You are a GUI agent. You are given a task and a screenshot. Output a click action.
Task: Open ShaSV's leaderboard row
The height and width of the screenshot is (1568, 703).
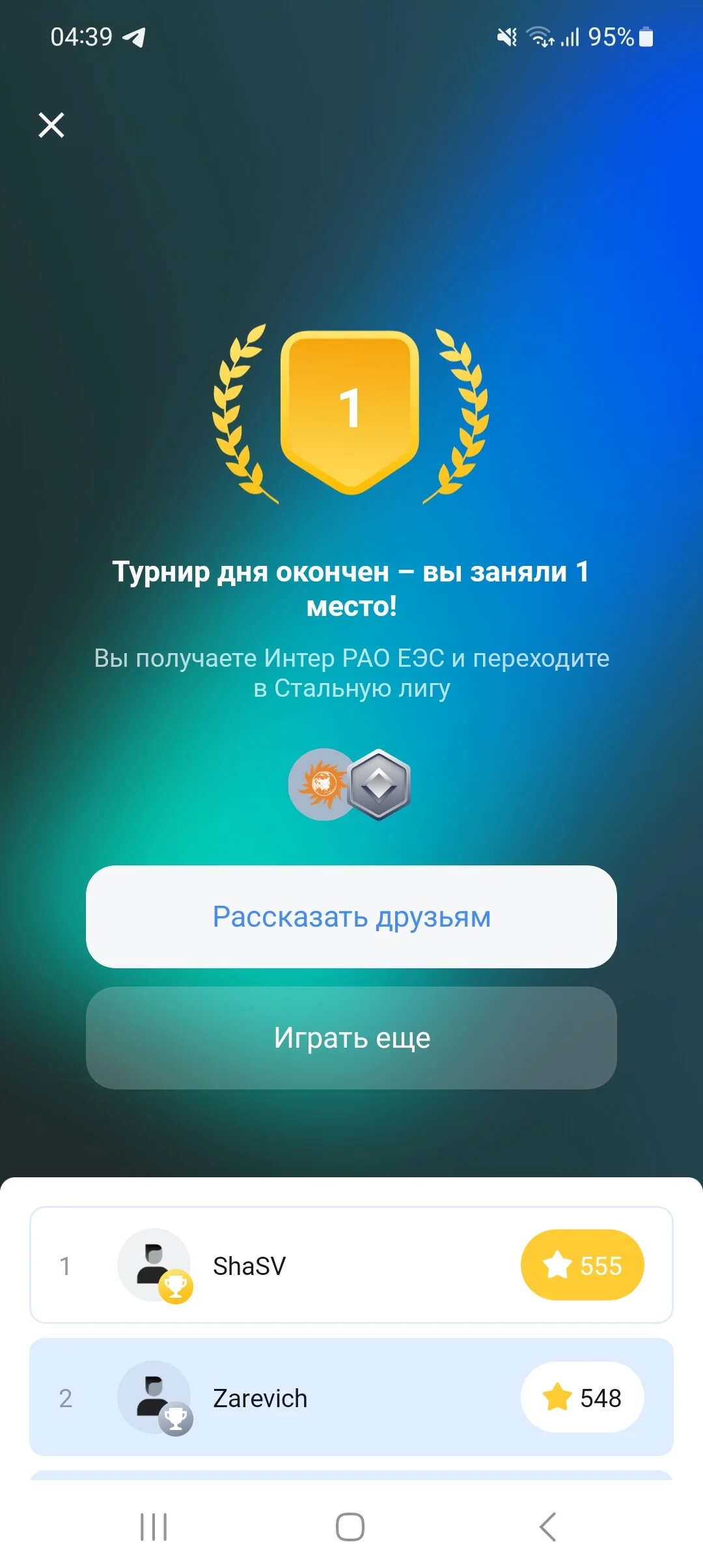tap(351, 1265)
